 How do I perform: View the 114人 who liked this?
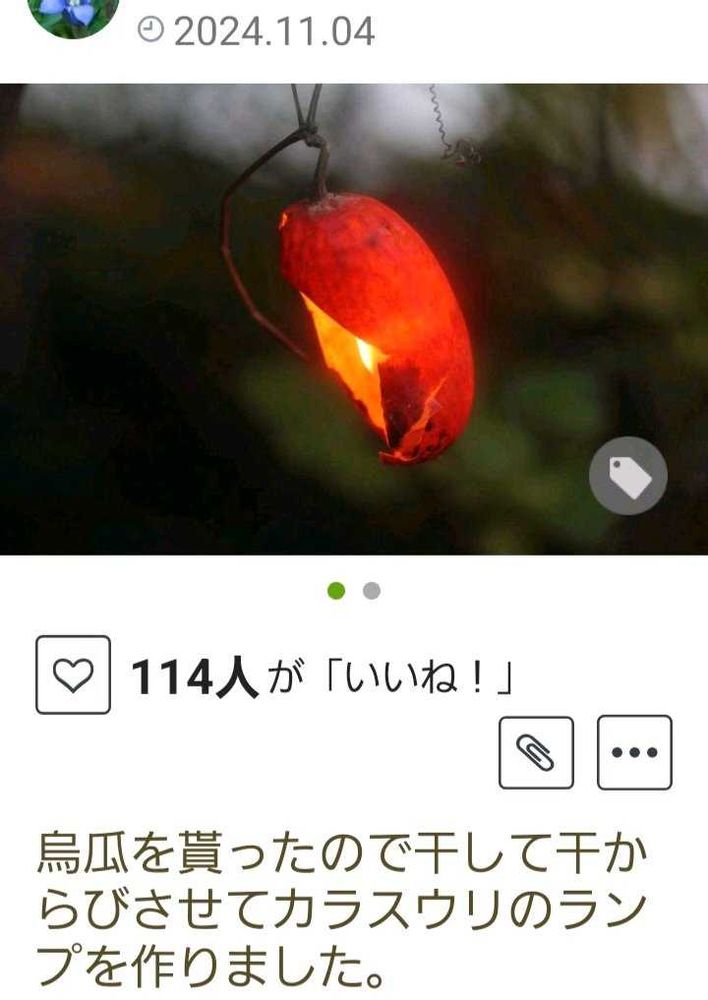[194, 681]
